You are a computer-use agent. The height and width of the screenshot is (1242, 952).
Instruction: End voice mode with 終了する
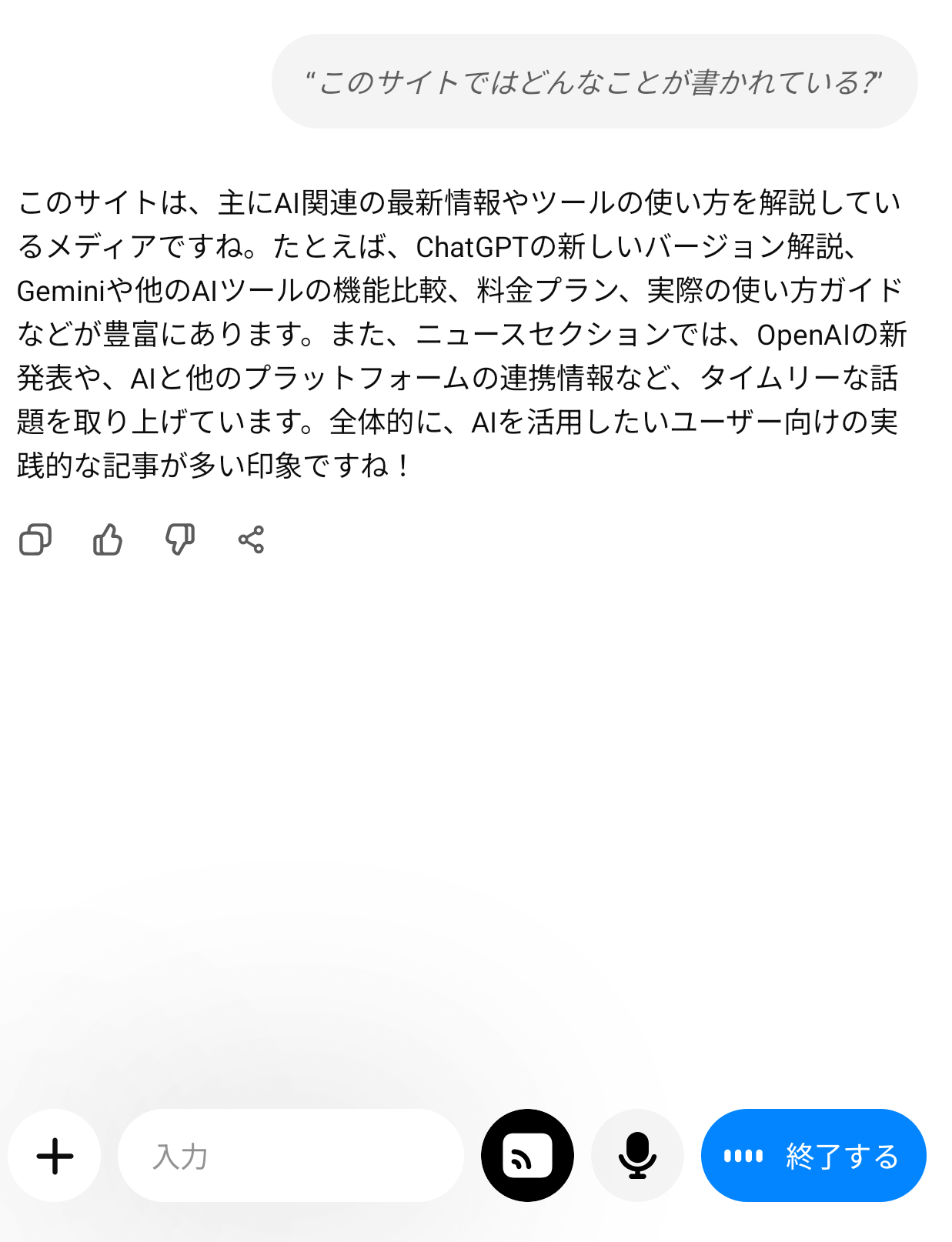click(813, 1155)
